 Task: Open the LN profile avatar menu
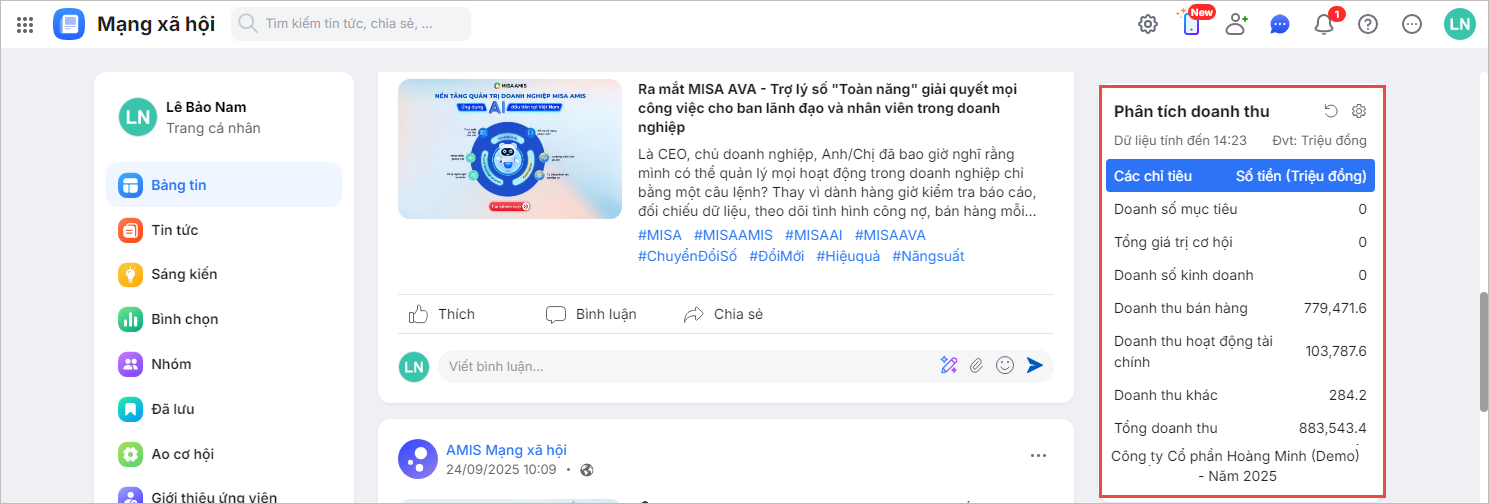(x=1459, y=25)
